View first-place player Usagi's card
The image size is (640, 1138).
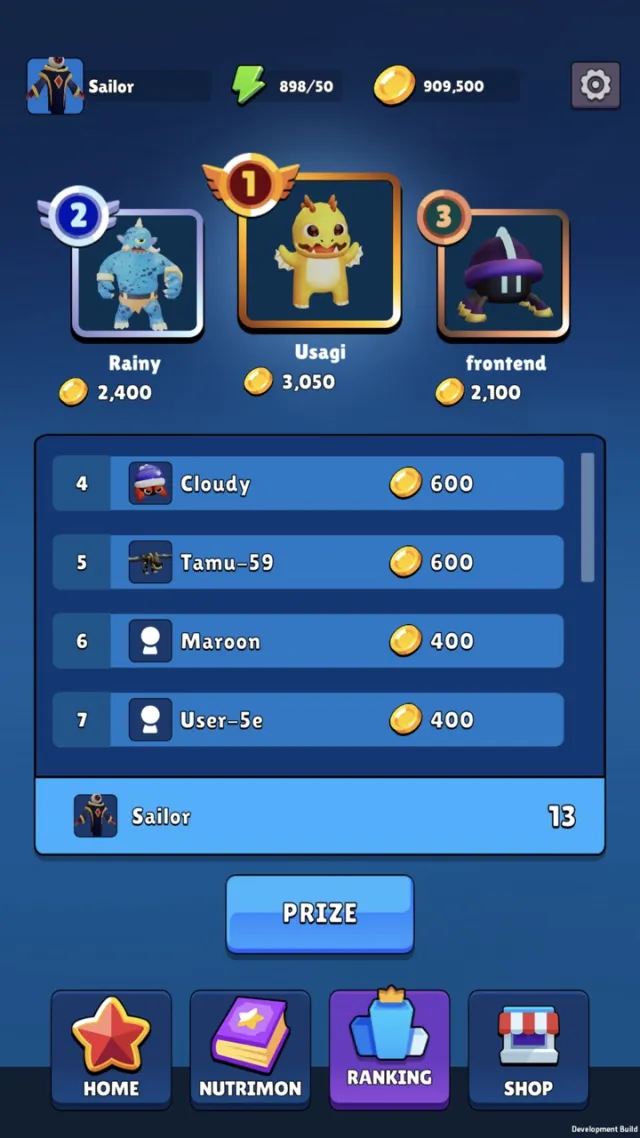click(319, 253)
